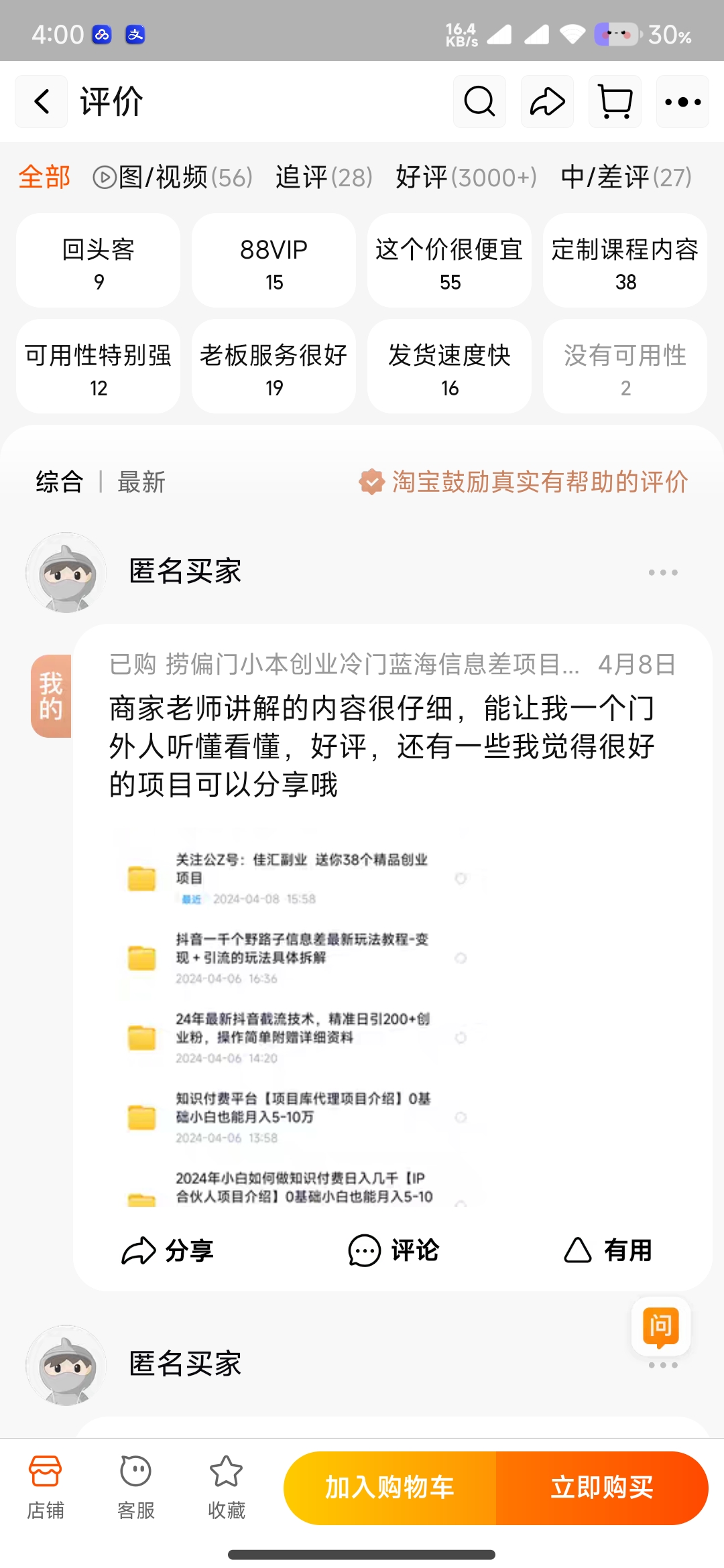Toggle the 回头客 filter chip

pyautogui.click(x=97, y=261)
